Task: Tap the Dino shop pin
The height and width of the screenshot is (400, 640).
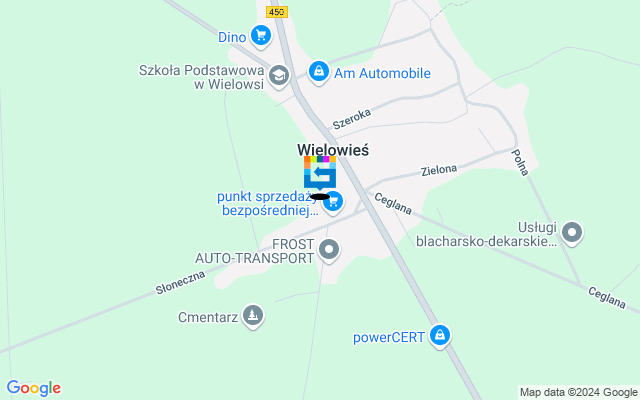Action: point(261,37)
